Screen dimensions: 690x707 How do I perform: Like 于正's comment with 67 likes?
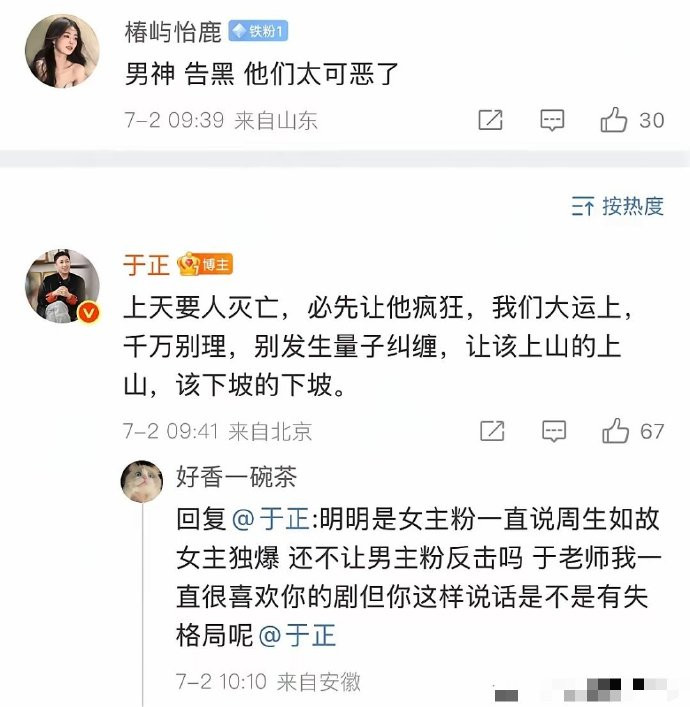pyautogui.click(x=614, y=431)
